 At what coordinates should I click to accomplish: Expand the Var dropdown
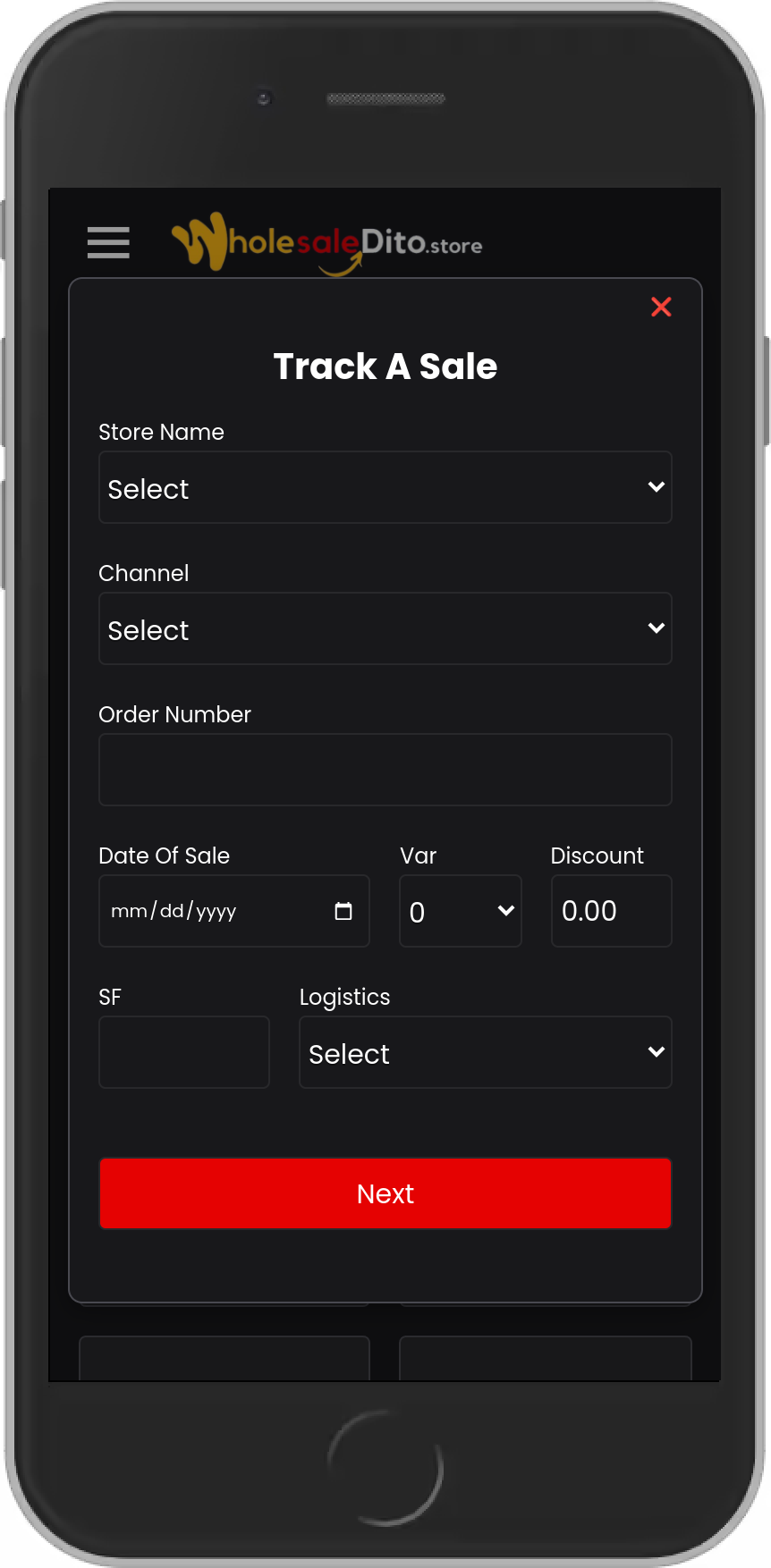pyautogui.click(x=460, y=911)
